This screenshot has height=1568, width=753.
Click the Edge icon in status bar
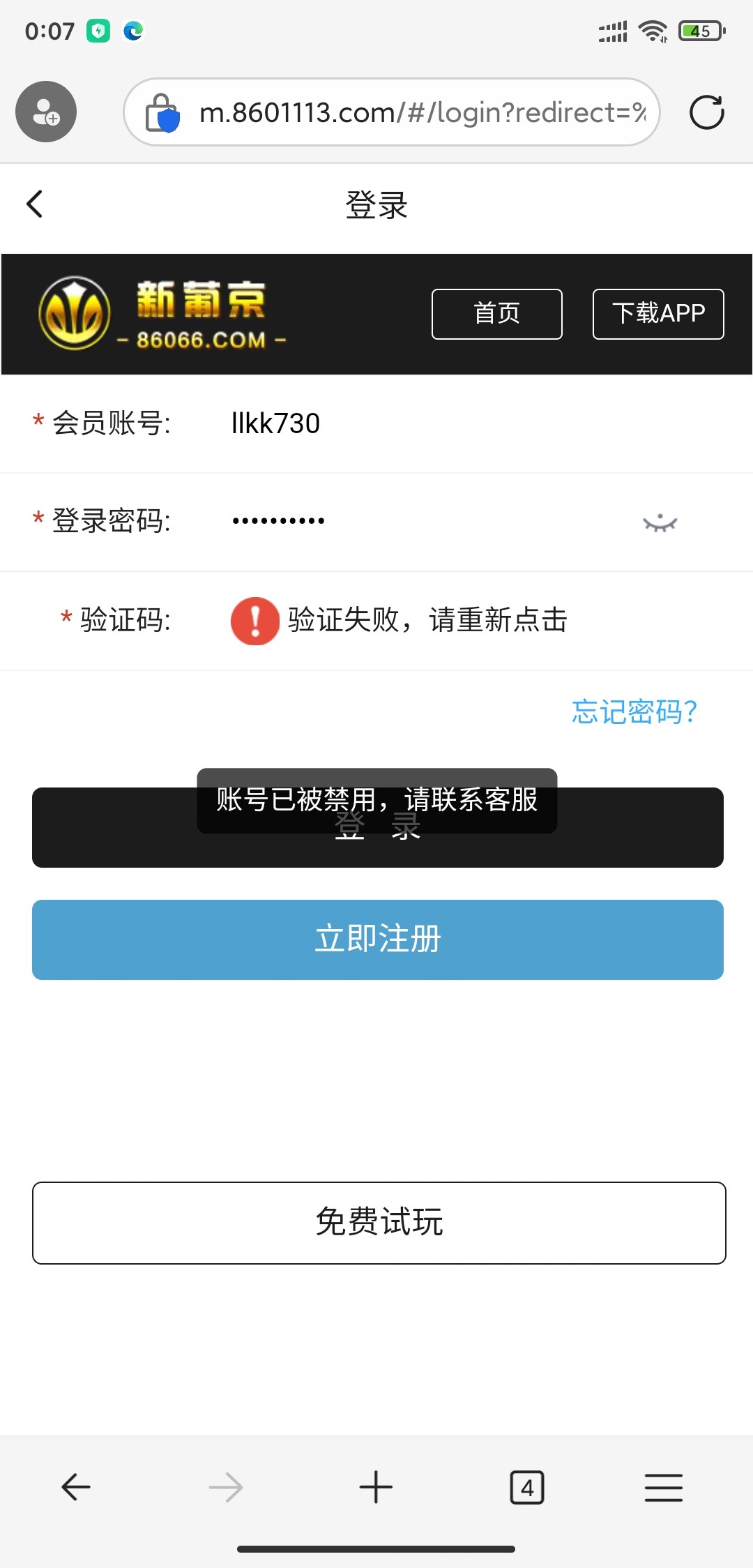[x=132, y=30]
